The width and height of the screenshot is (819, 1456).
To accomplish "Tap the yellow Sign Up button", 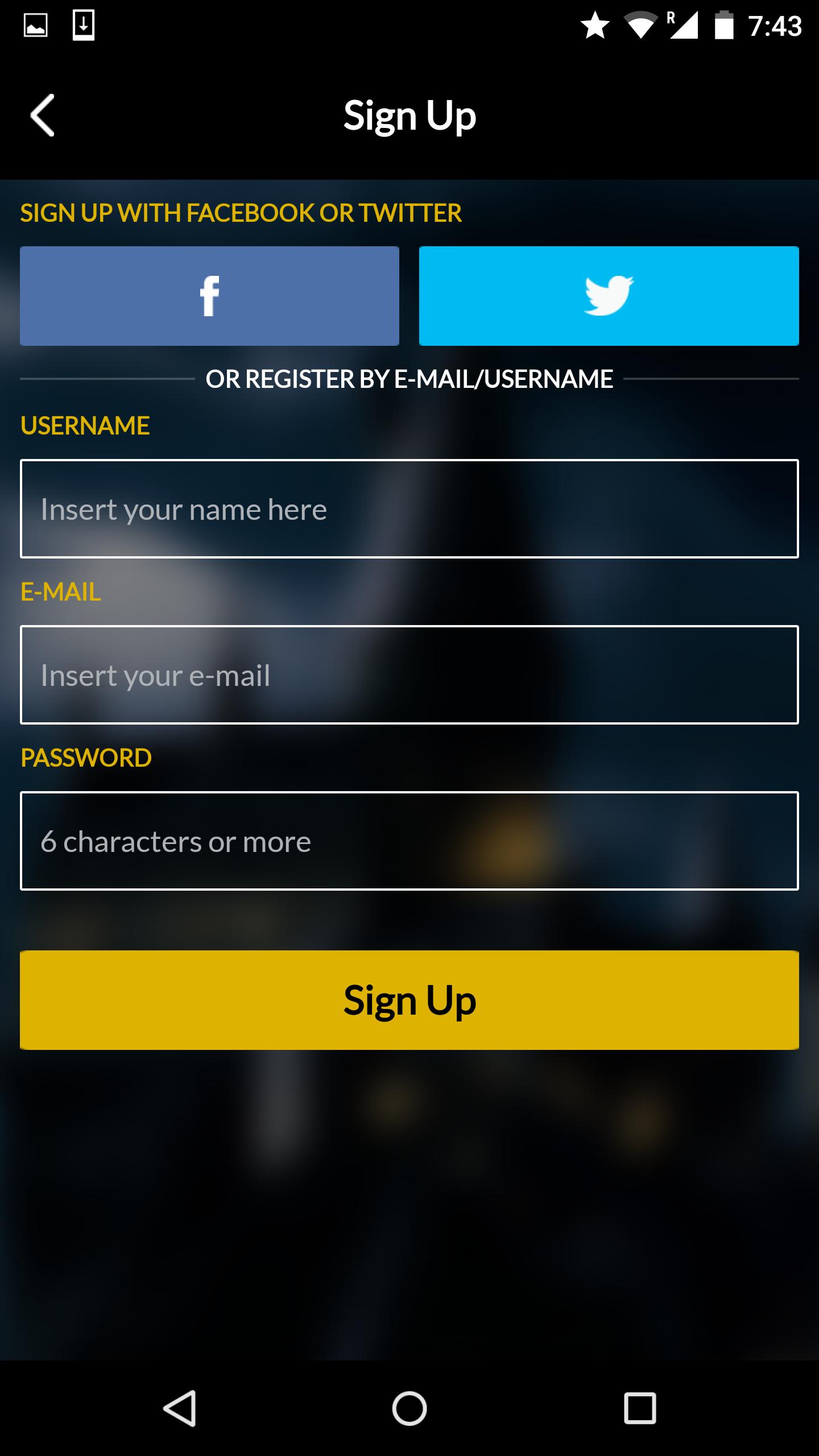I will click(409, 1000).
